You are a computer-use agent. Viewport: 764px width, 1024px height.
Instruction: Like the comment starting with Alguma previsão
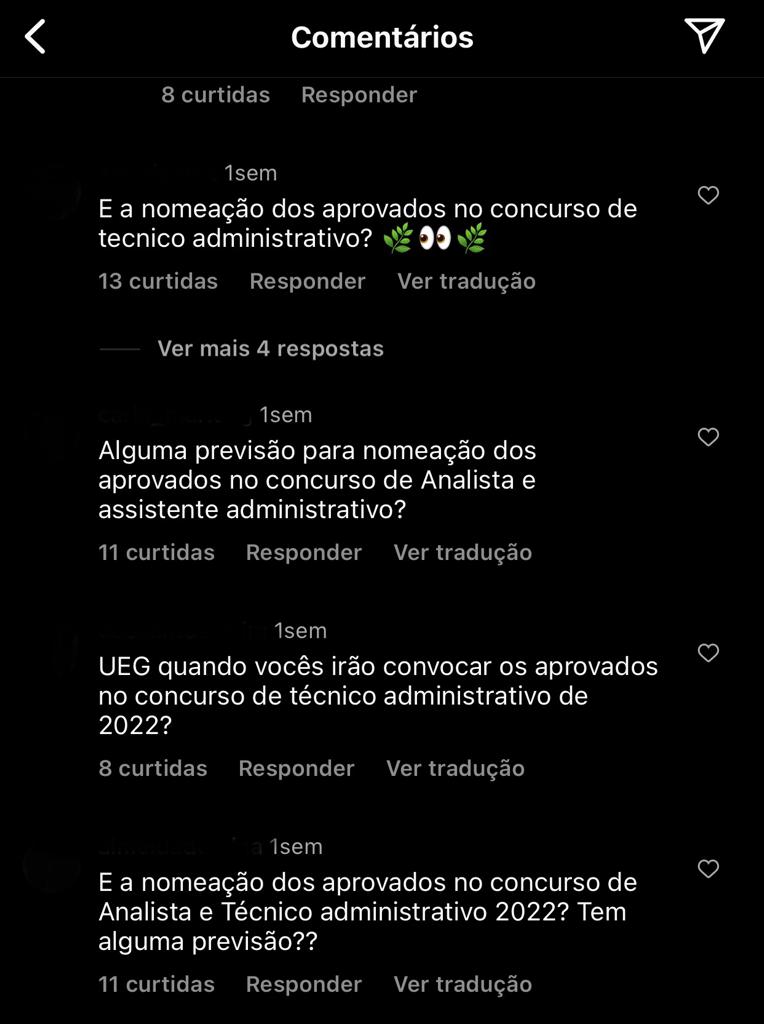708,438
